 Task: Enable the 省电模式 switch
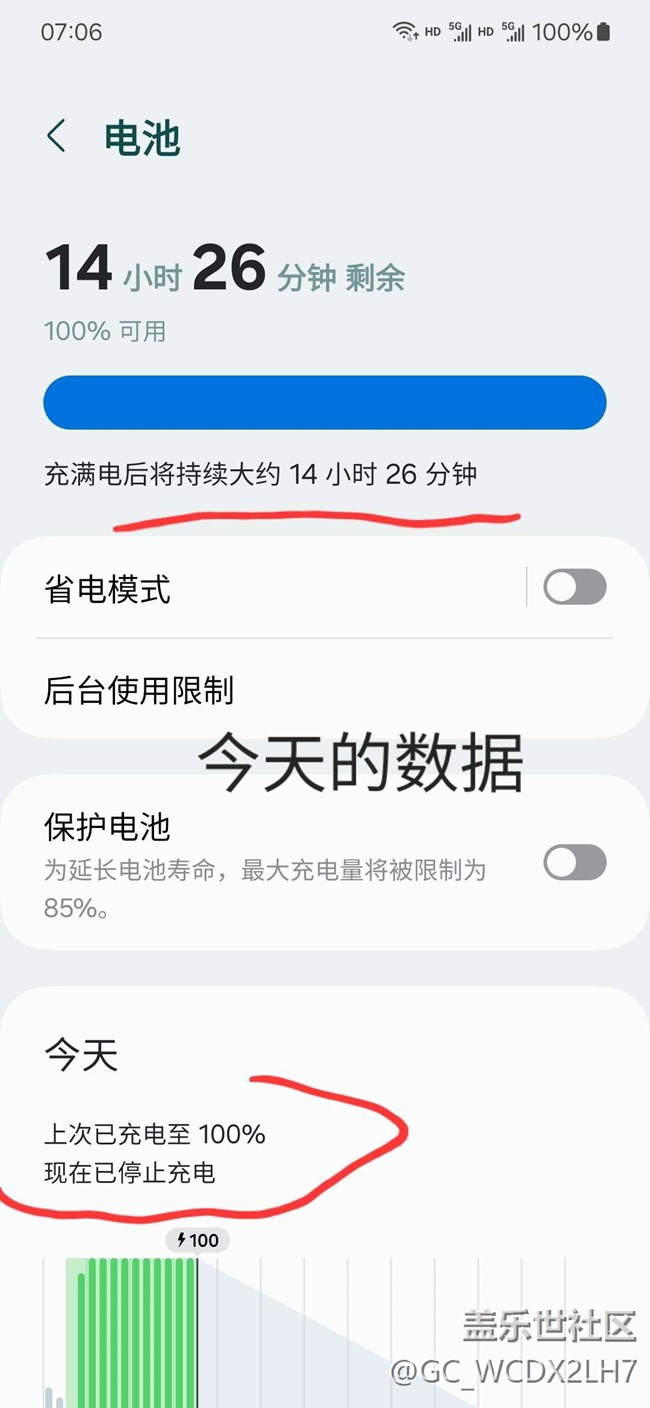(x=575, y=587)
